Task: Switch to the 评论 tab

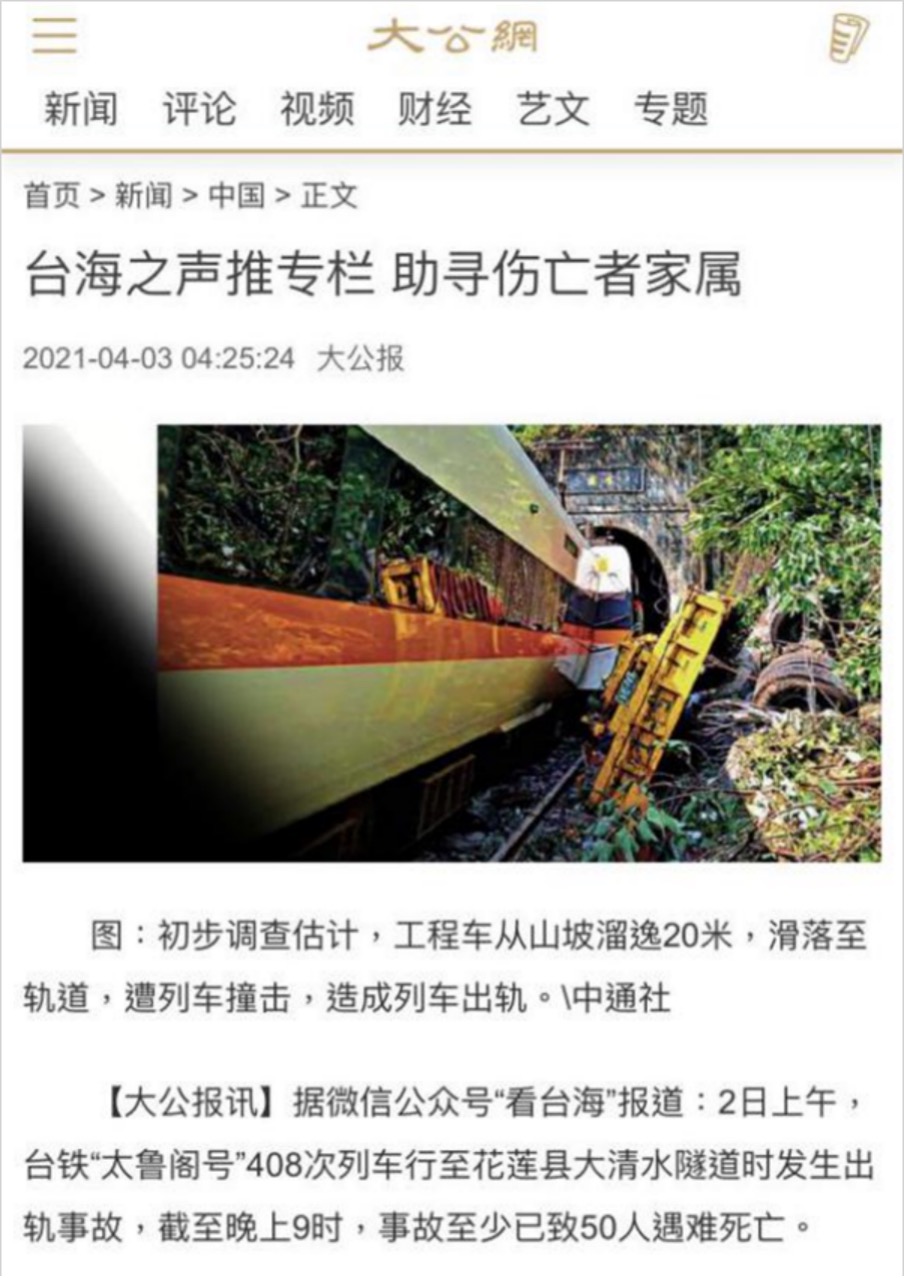Action: (199, 108)
